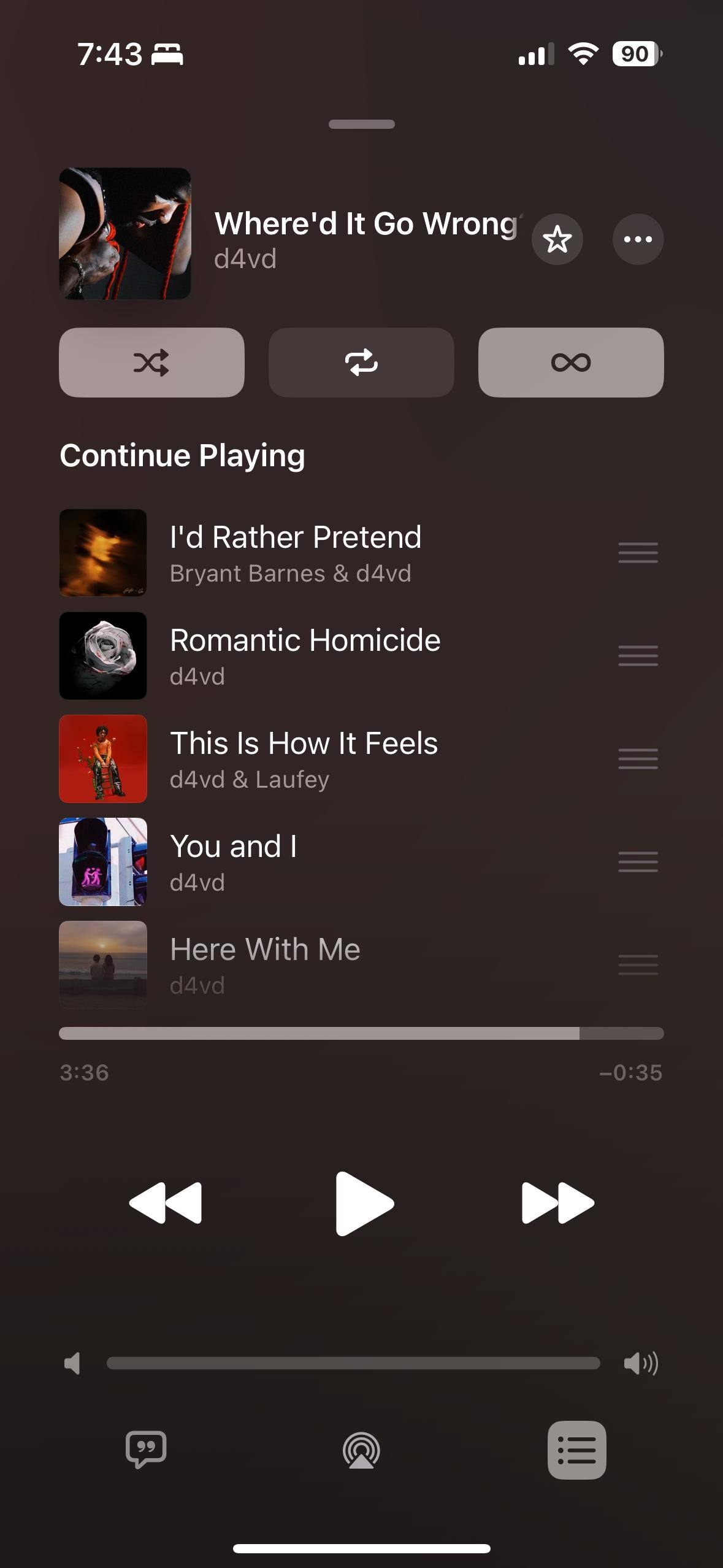Jump to You and I track

click(x=233, y=862)
